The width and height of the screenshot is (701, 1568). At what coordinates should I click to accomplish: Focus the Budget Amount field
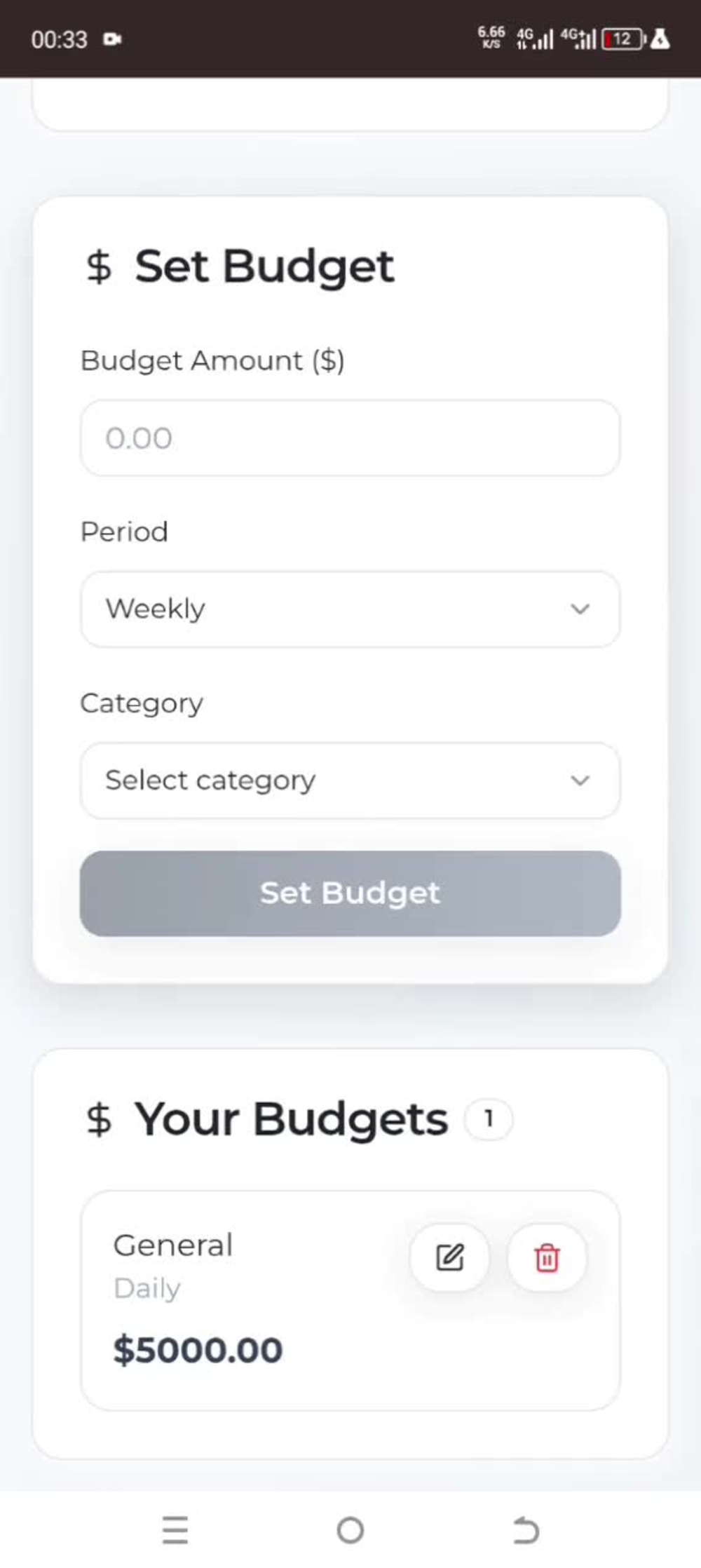click(x=350, y=438)
